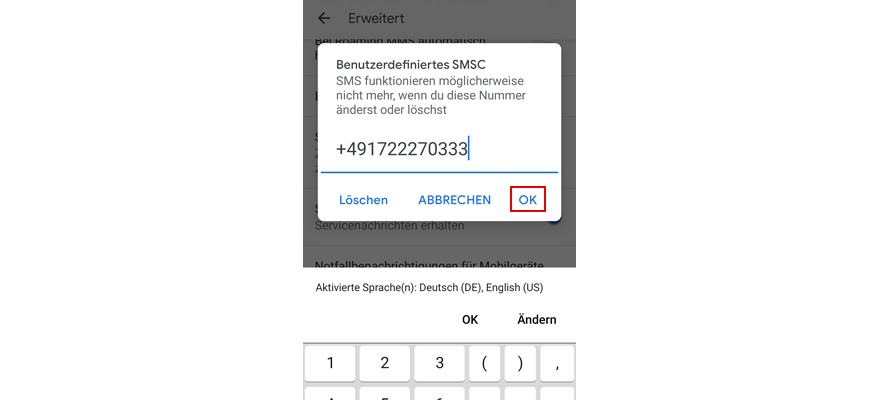The height and width of the screenshot is (400, 879).
Task: Tap ABBRECHEN to cancel the dialog
Action: click(454, 200)
